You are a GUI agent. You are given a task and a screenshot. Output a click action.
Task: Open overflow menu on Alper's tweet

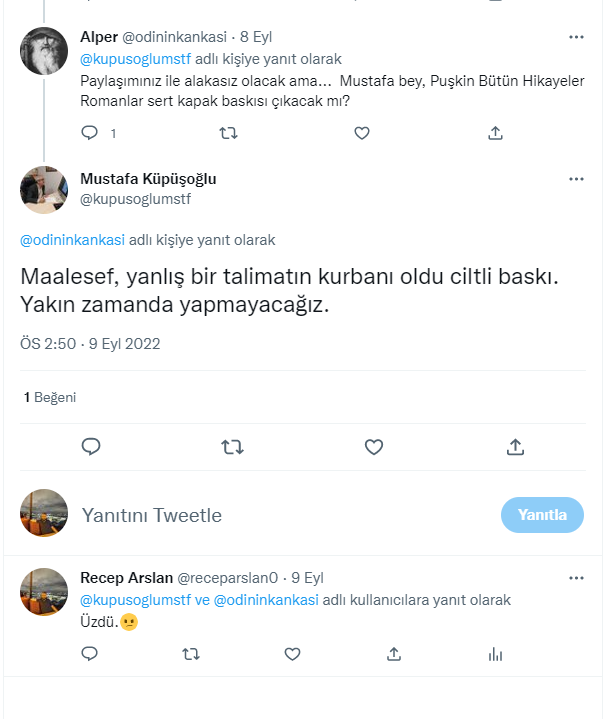[x=576, y=38]
